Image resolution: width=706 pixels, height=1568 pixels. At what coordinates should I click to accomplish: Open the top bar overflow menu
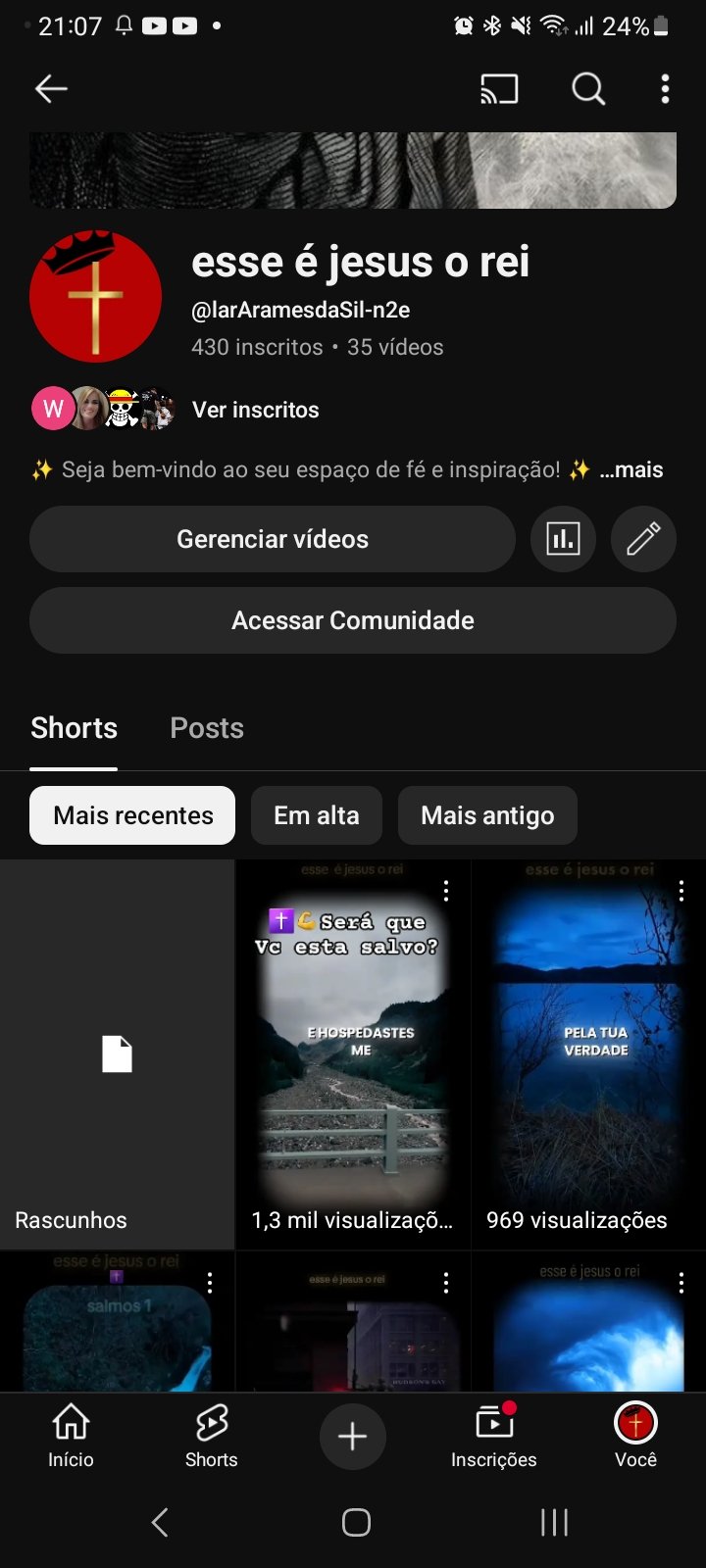pyautogui.click(x=665, y=89)
